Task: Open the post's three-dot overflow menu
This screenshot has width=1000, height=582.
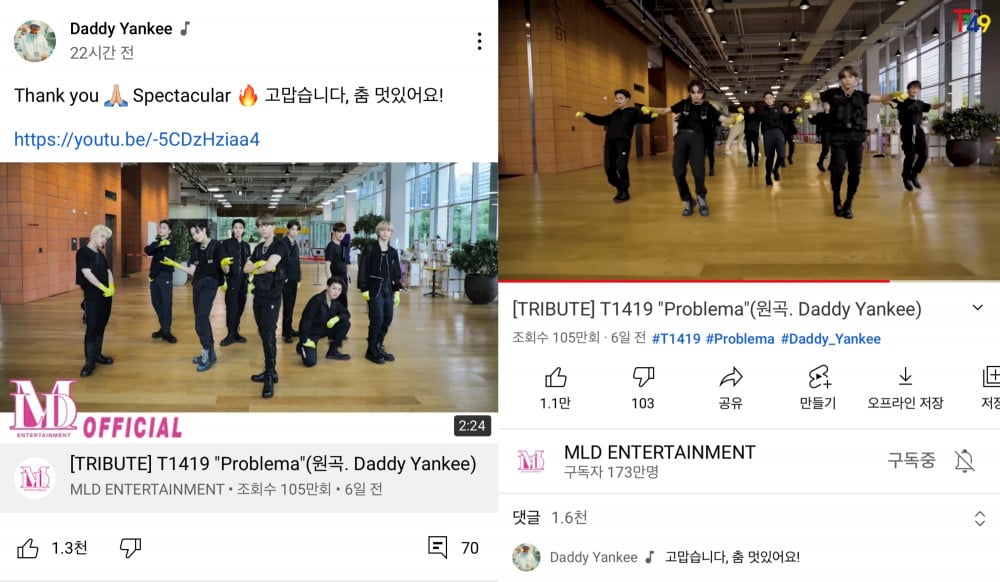Action: click(479, 41)
